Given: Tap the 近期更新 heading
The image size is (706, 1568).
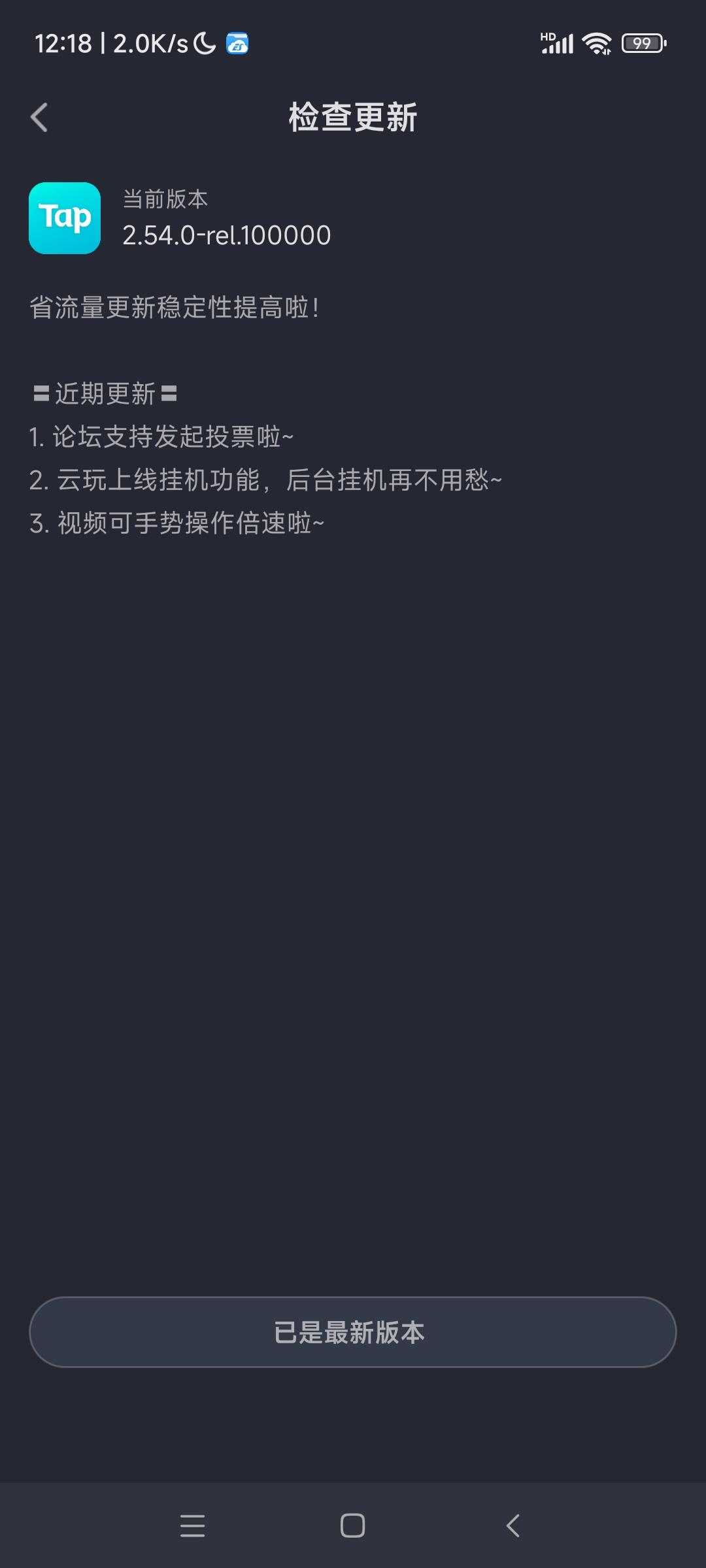Looking at the screenshot, I should [107, 393].
